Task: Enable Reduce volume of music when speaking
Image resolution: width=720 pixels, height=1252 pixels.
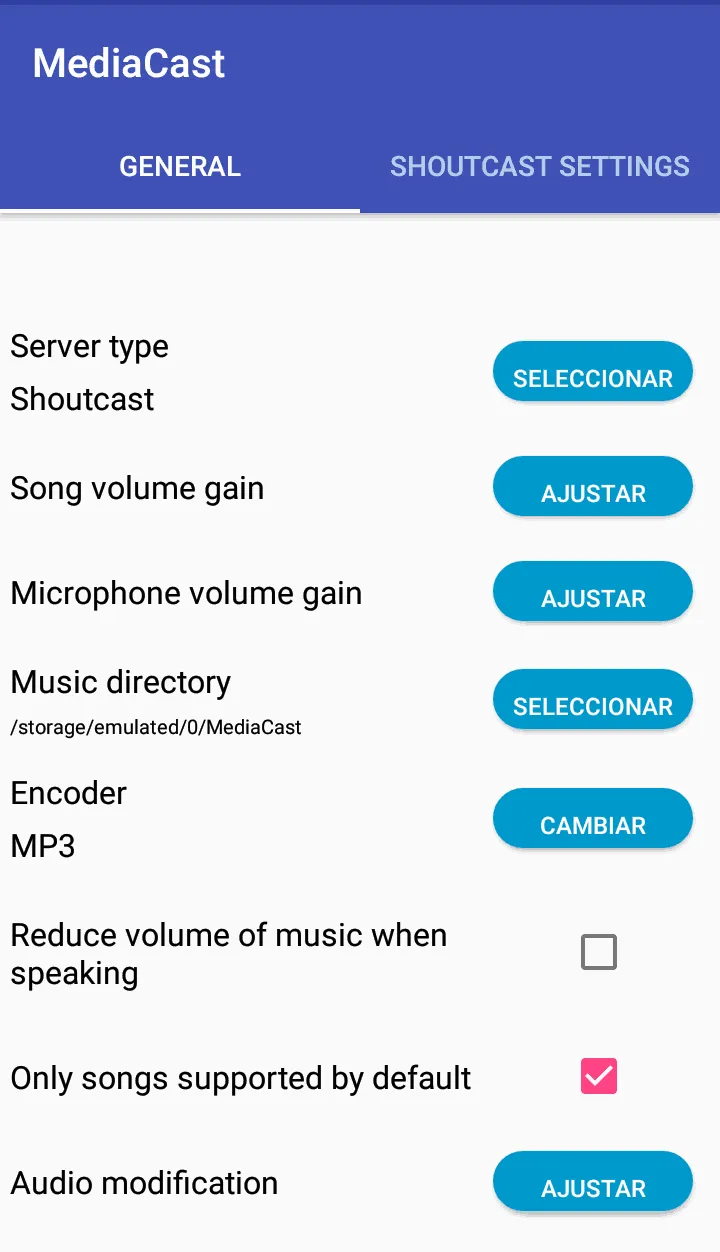Action: (599, 952)
